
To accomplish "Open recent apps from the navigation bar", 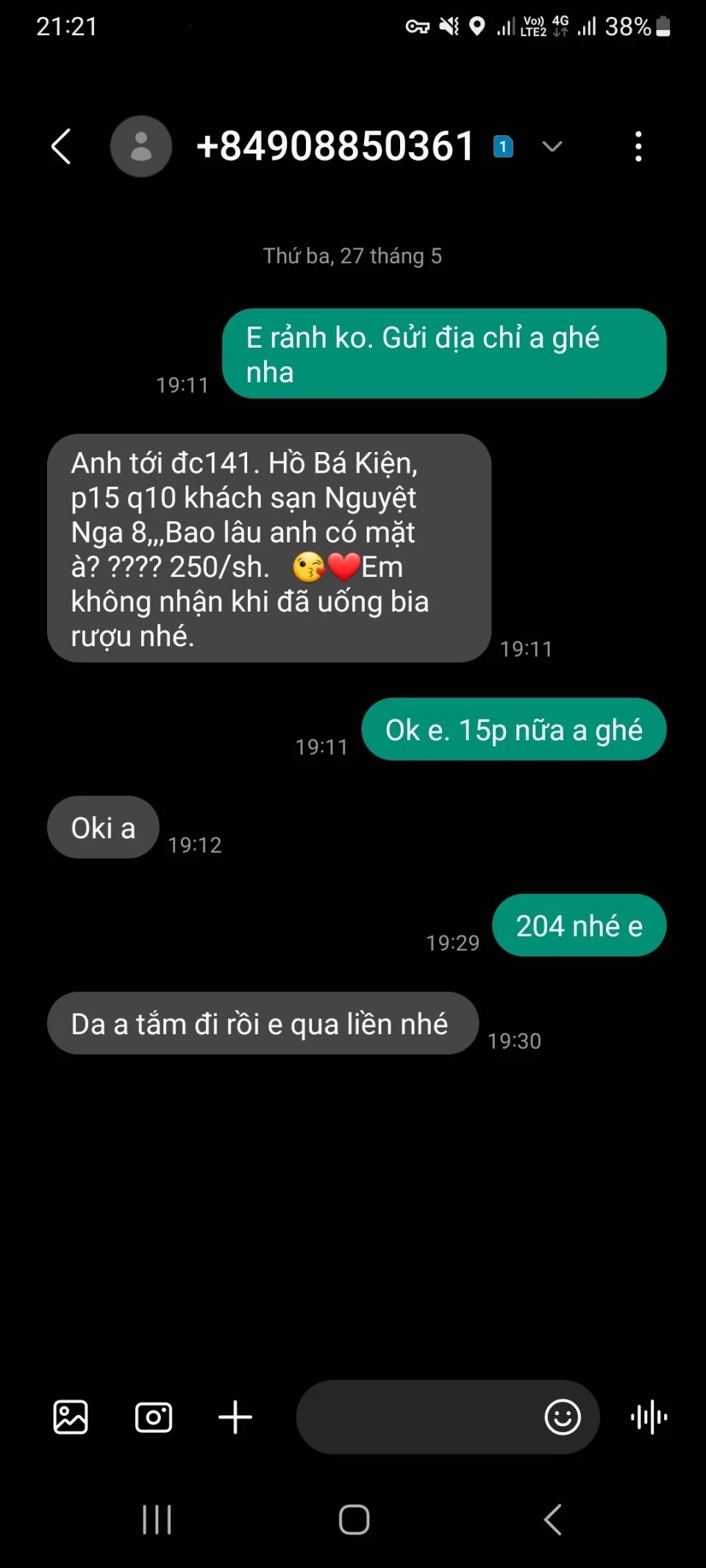I will click(x=157, y=1519).
